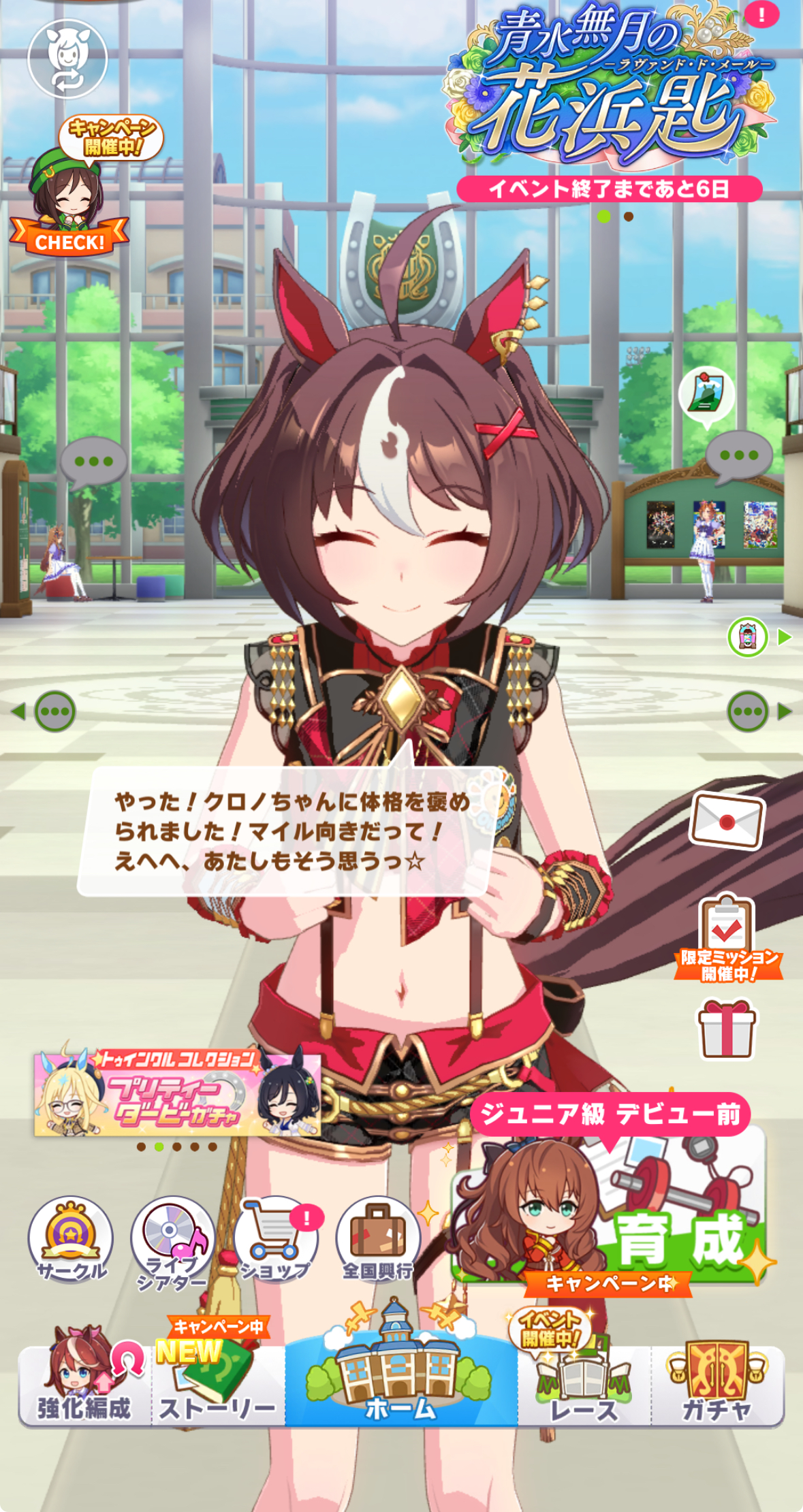Open the ライブシアター

point(173,1243)
